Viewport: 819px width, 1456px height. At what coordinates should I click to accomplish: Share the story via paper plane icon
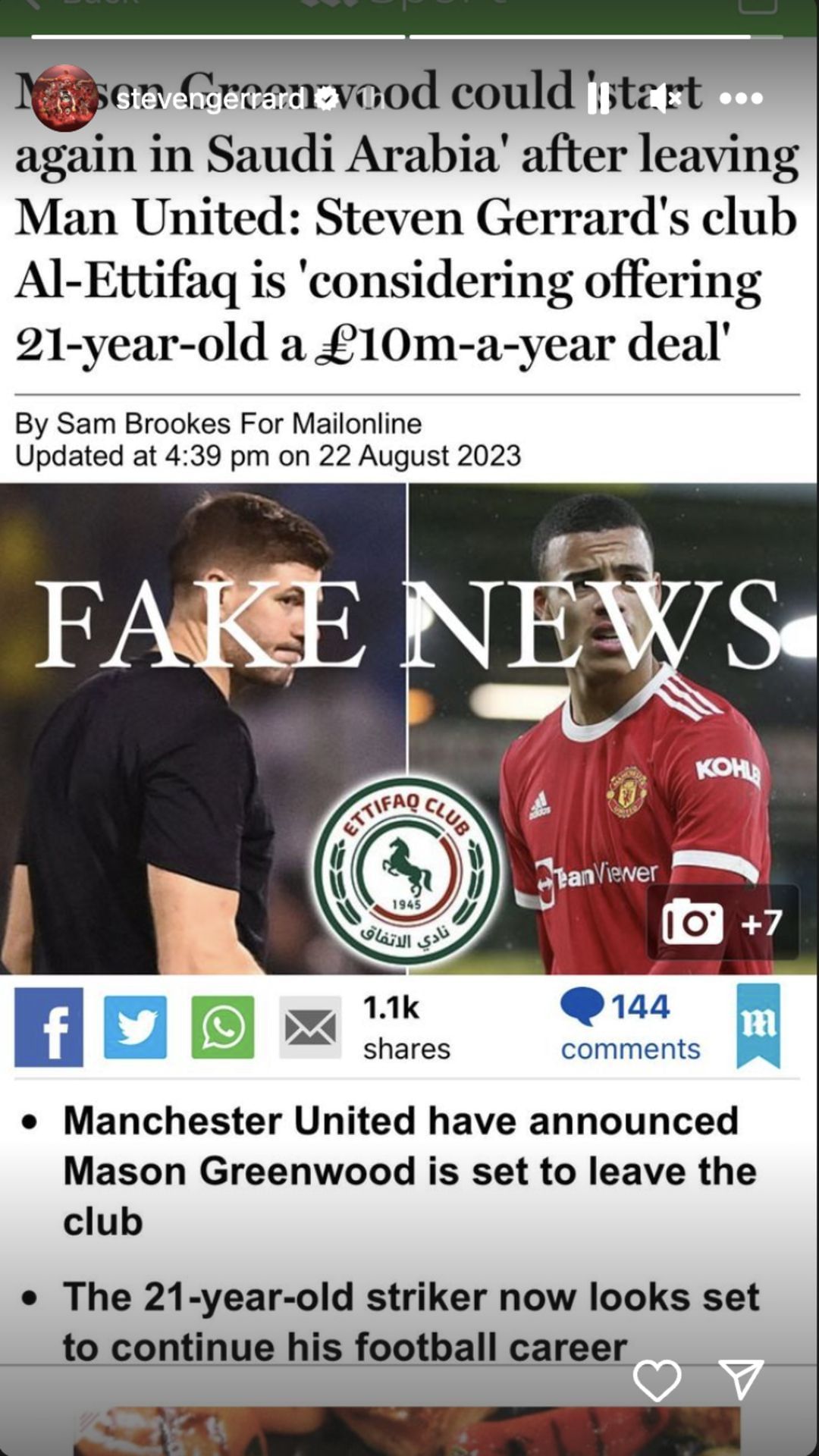coord(740,1379)
